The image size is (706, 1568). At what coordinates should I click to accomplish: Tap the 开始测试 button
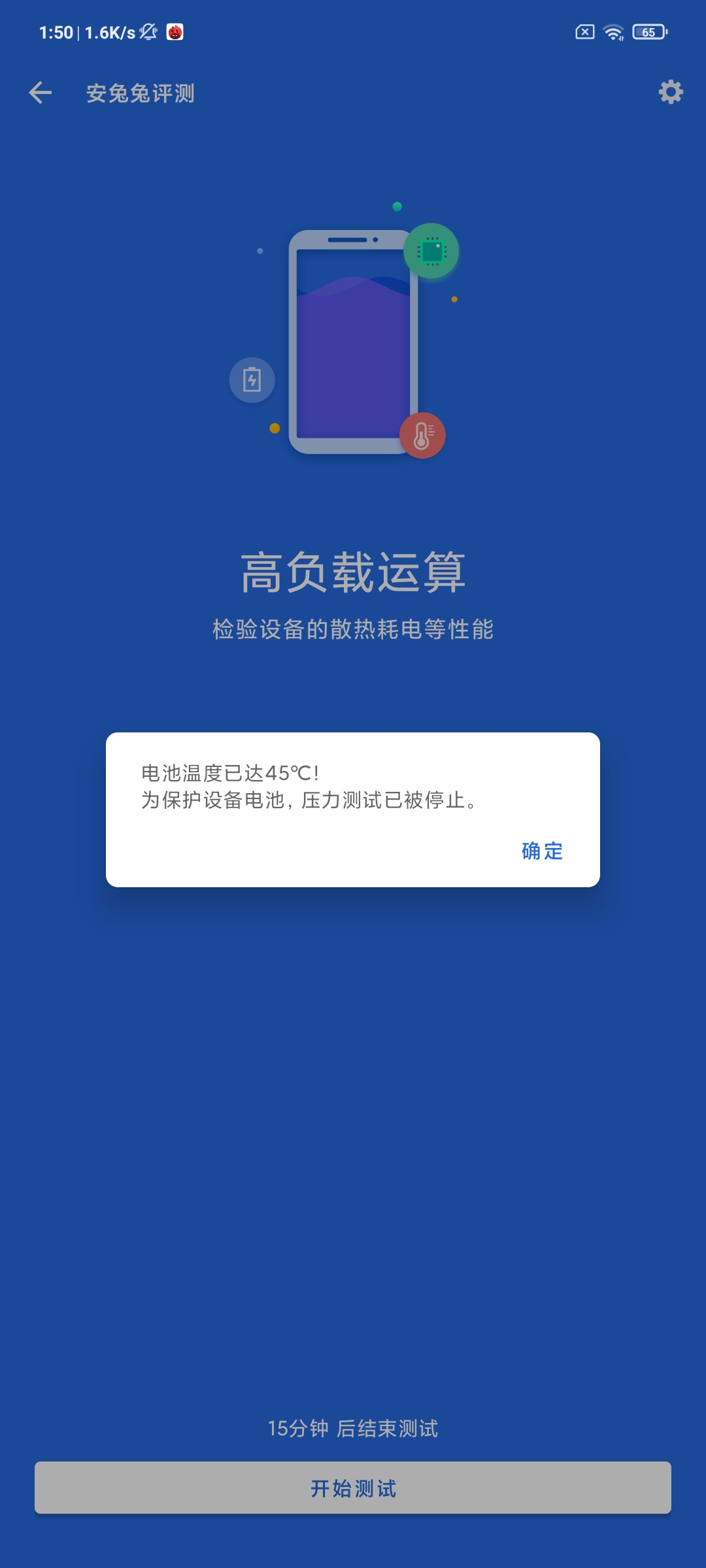click(x=353, y=1488)
